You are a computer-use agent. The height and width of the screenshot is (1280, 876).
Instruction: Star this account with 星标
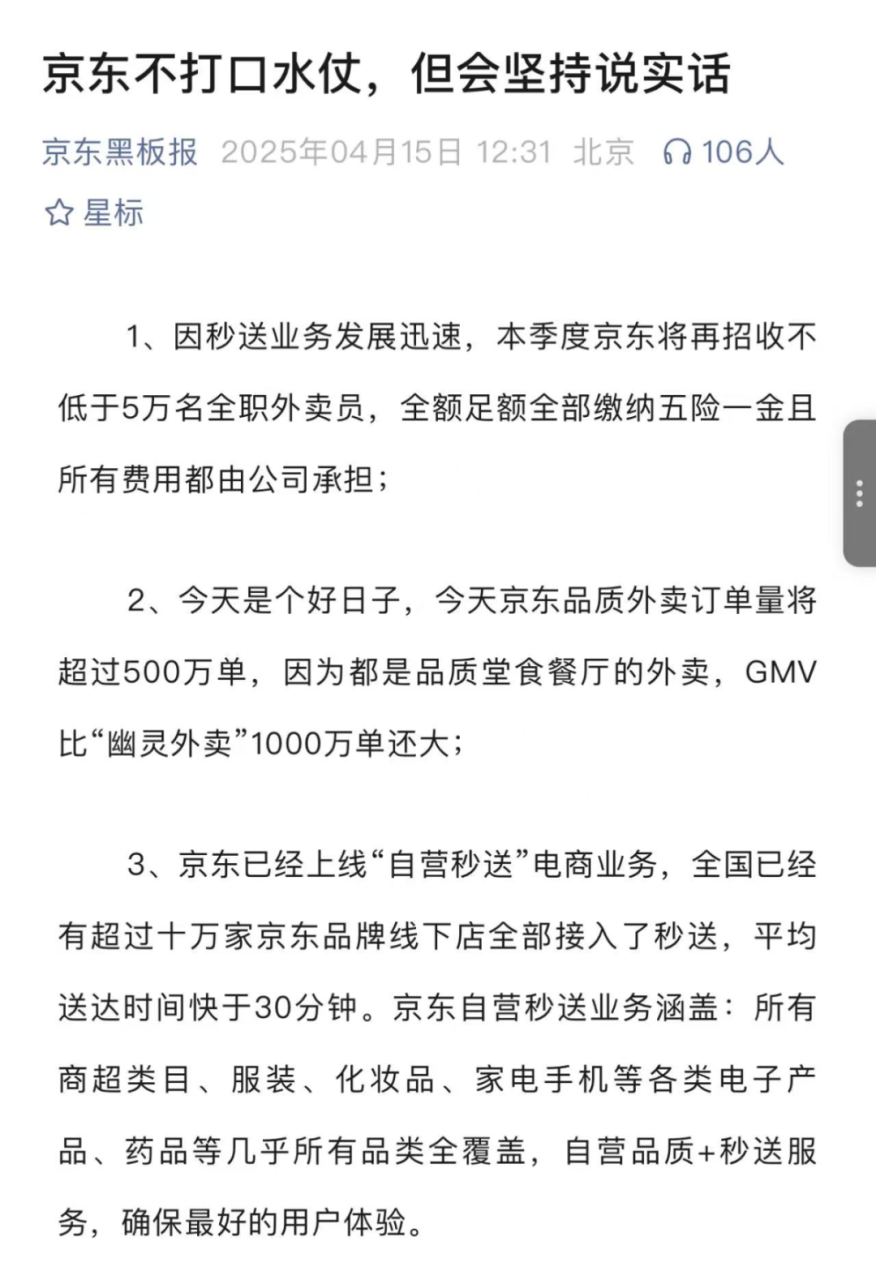point(94,212)
